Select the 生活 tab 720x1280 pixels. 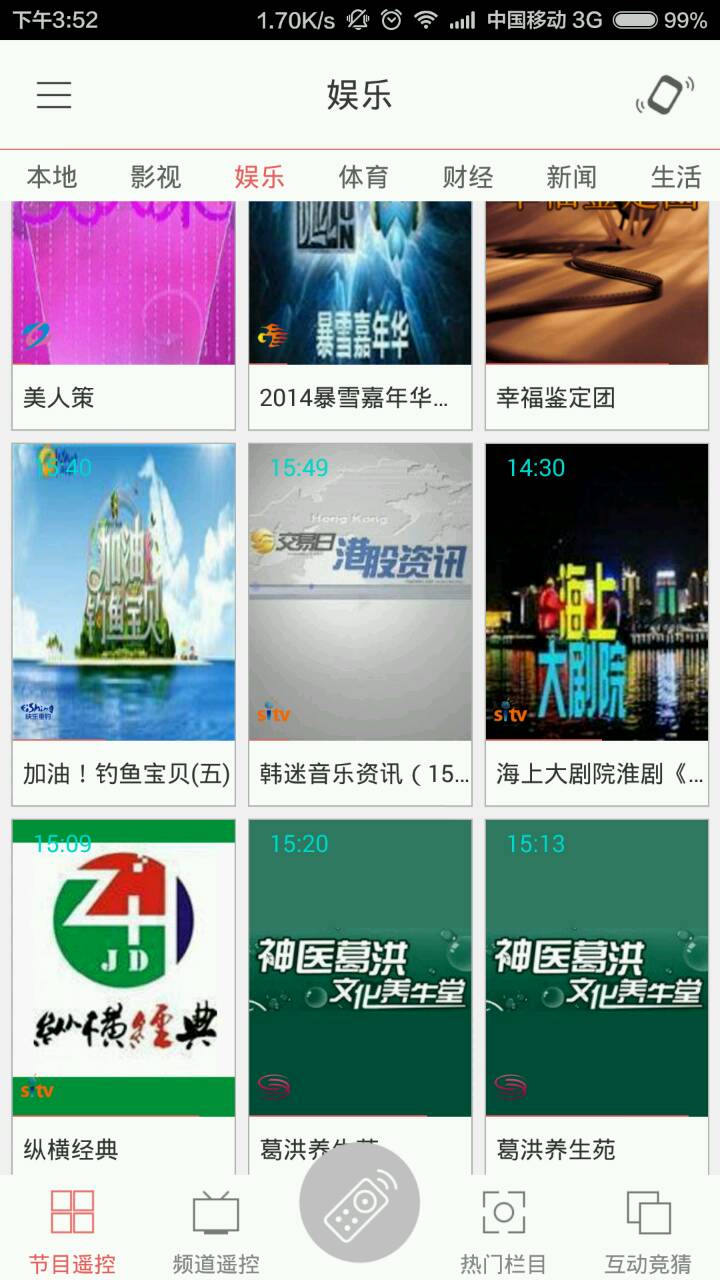click(675, 177)
